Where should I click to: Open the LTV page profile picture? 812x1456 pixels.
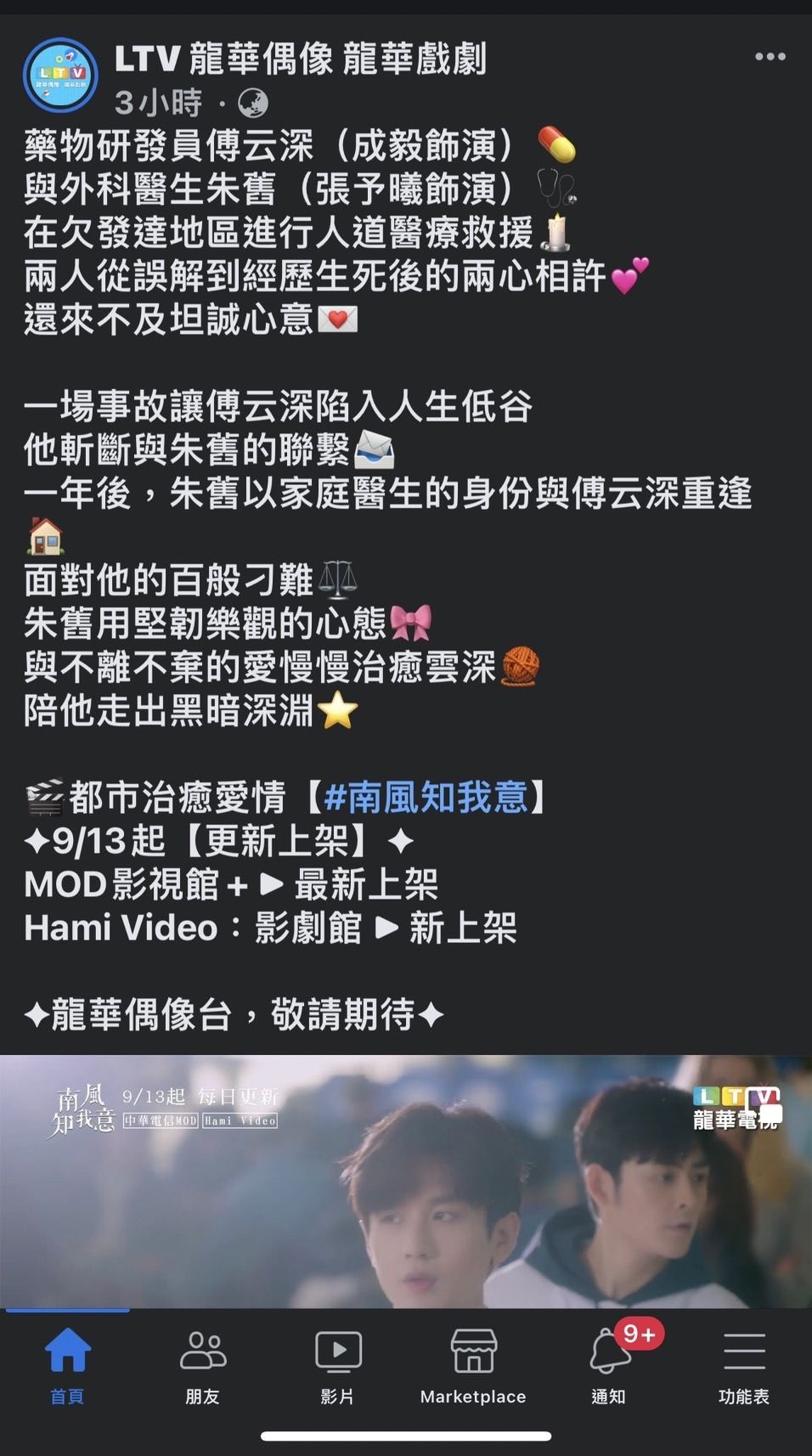click(x=60, y=76)
